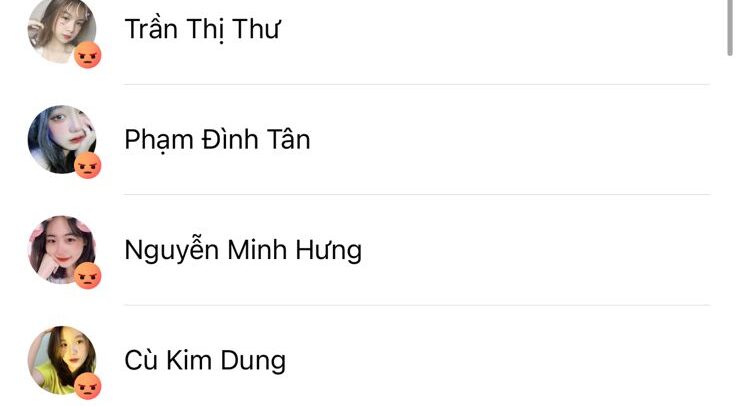Open Trần Thị Thư's profile
The image size is (738, 406).
[202, 29]
